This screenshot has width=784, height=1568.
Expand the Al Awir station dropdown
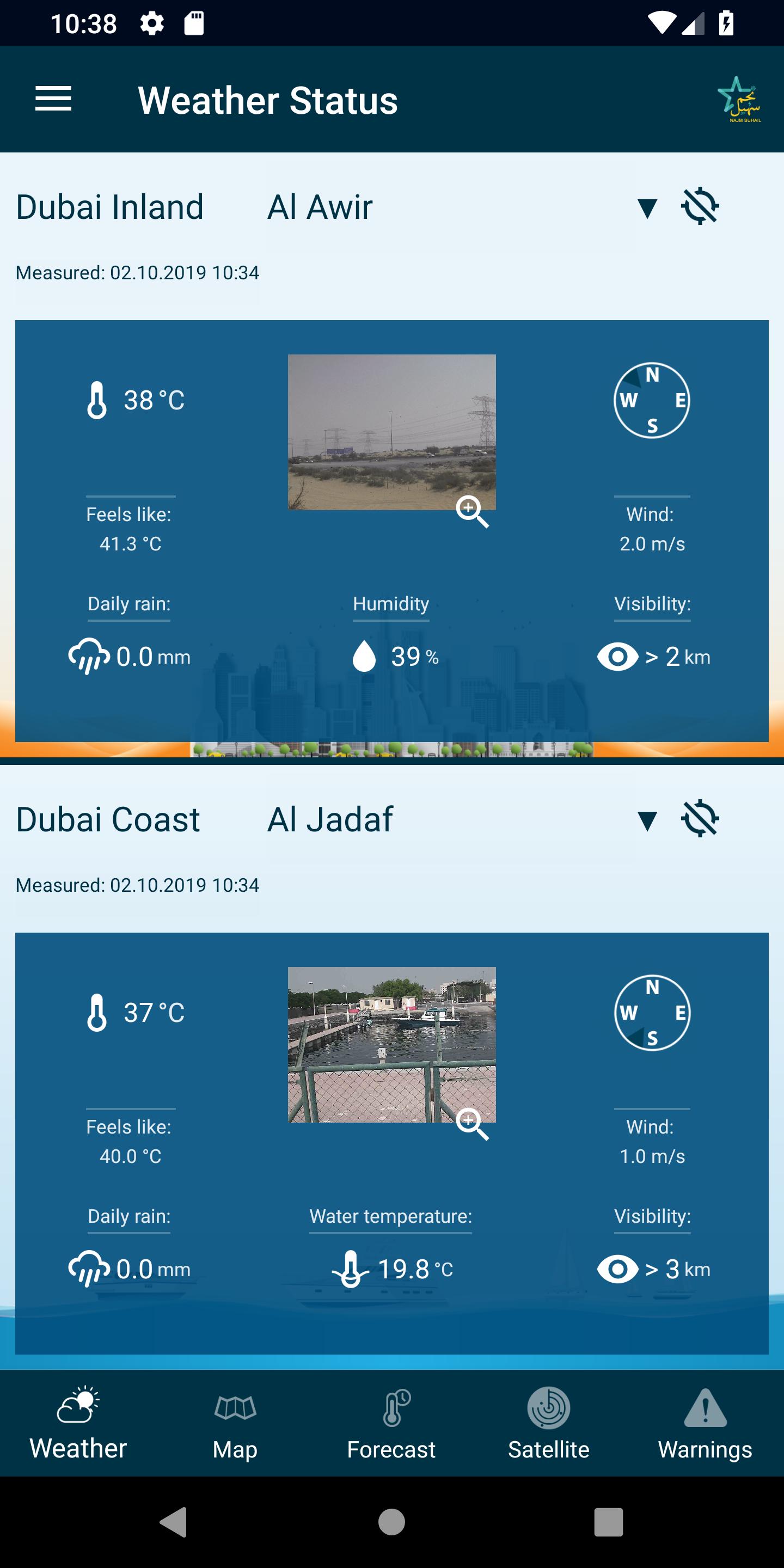(x=646, y=208)
